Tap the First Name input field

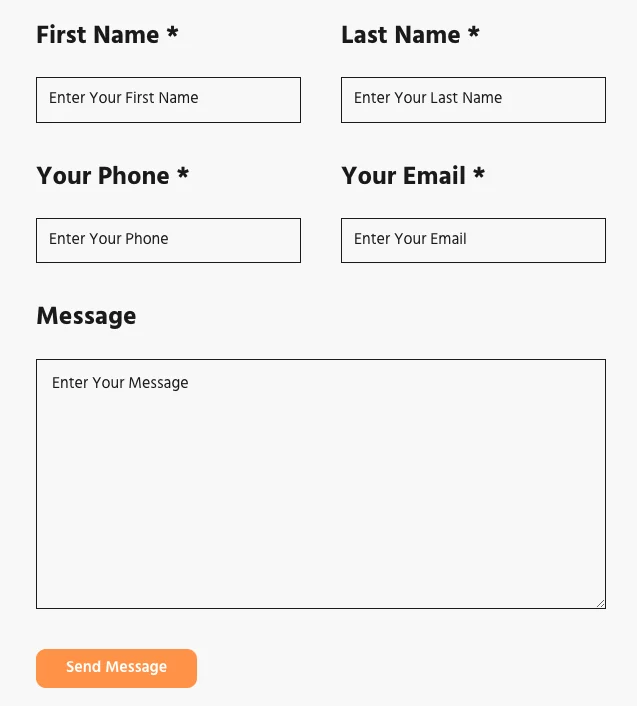coord(168,100)
